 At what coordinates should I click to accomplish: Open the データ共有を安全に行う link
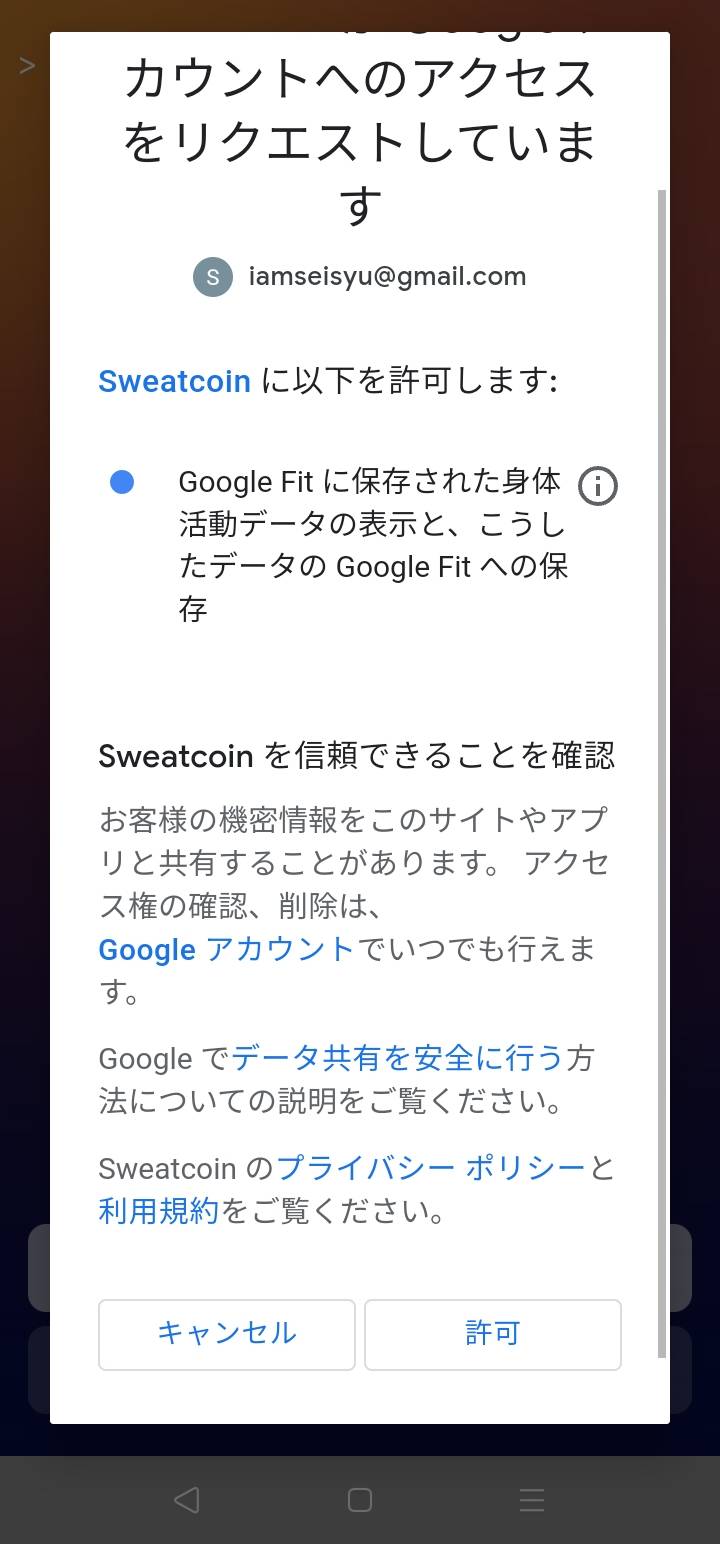click(398, 1057)
